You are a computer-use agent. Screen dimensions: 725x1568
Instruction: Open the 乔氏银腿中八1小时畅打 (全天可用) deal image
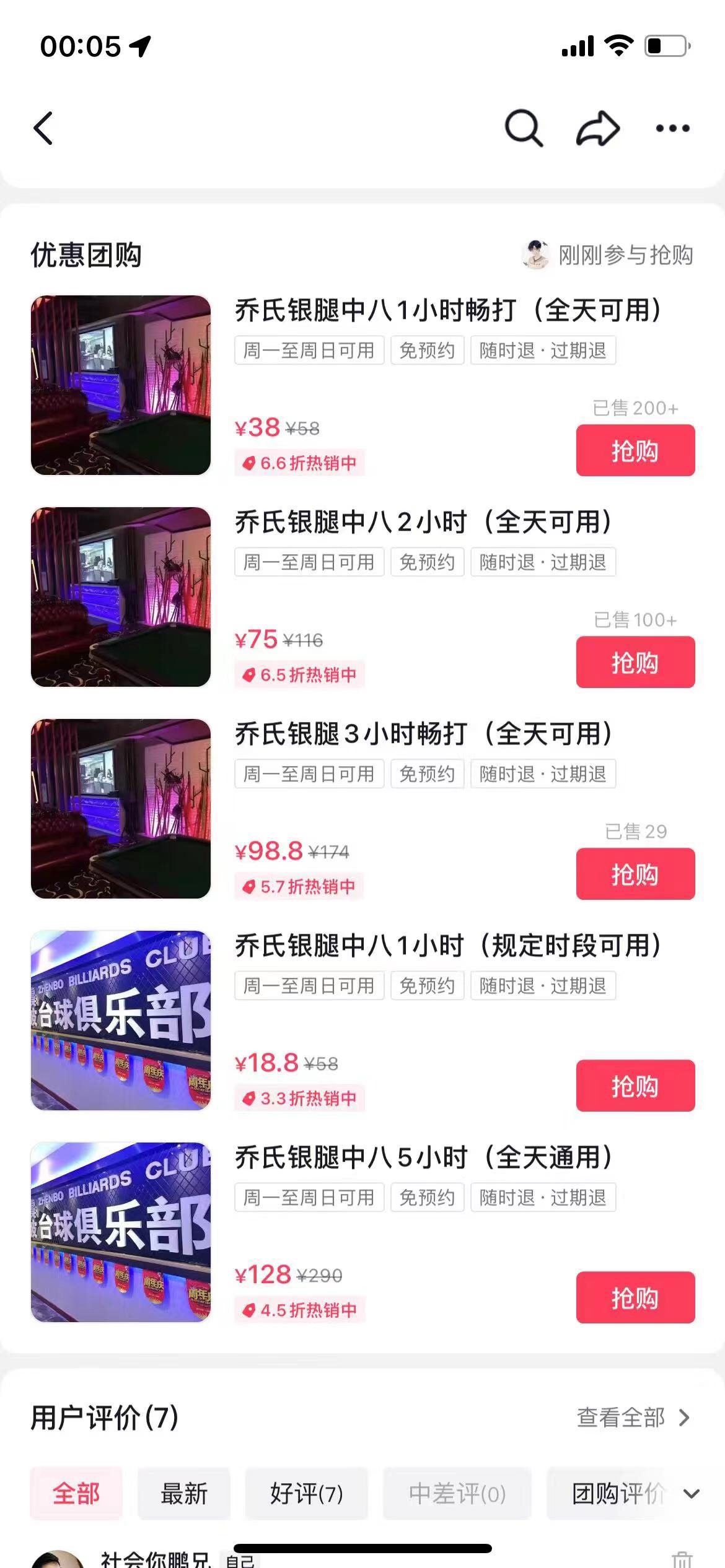pos(121,385)
